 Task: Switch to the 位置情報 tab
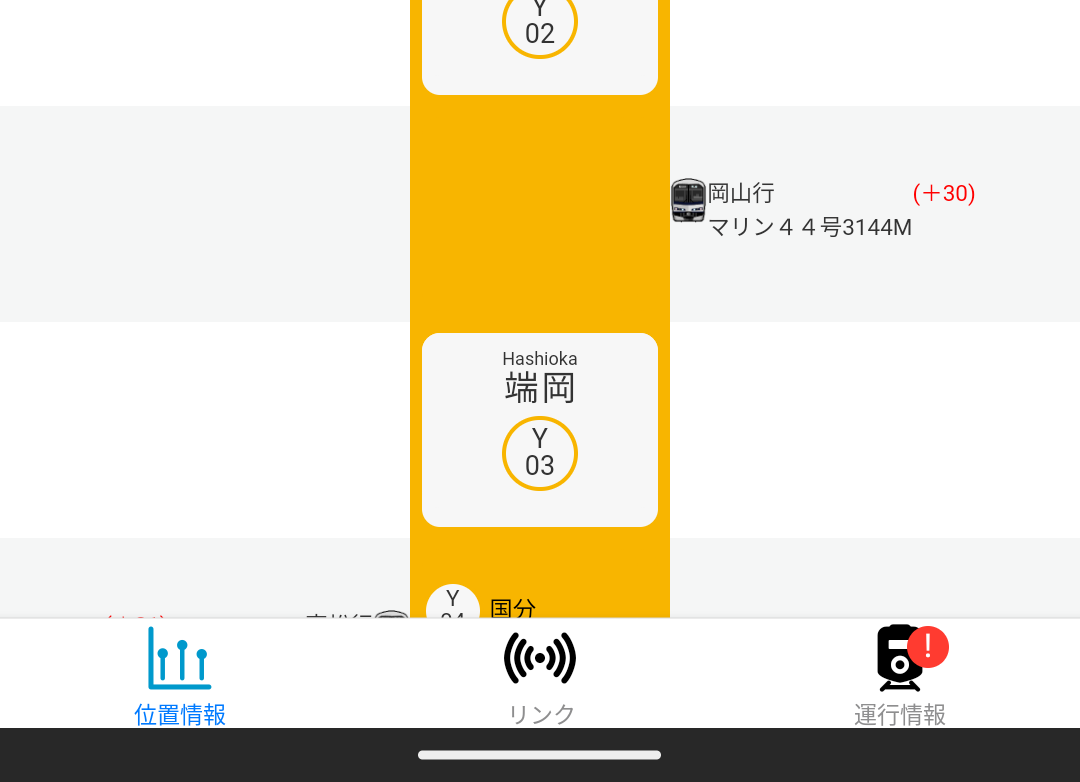tap(180, 675)
